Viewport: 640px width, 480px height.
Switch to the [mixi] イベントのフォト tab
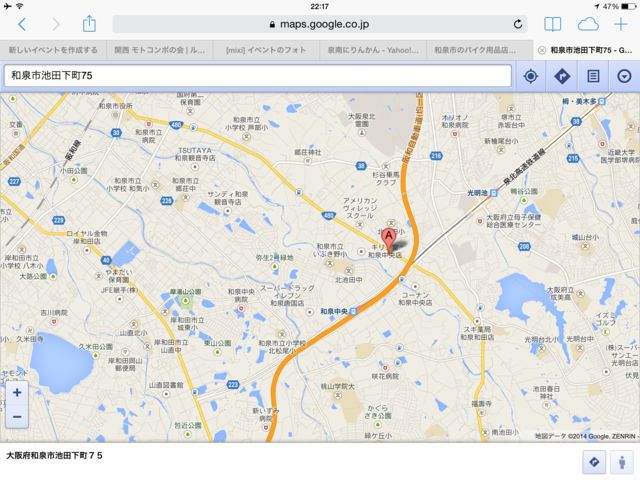267,49
